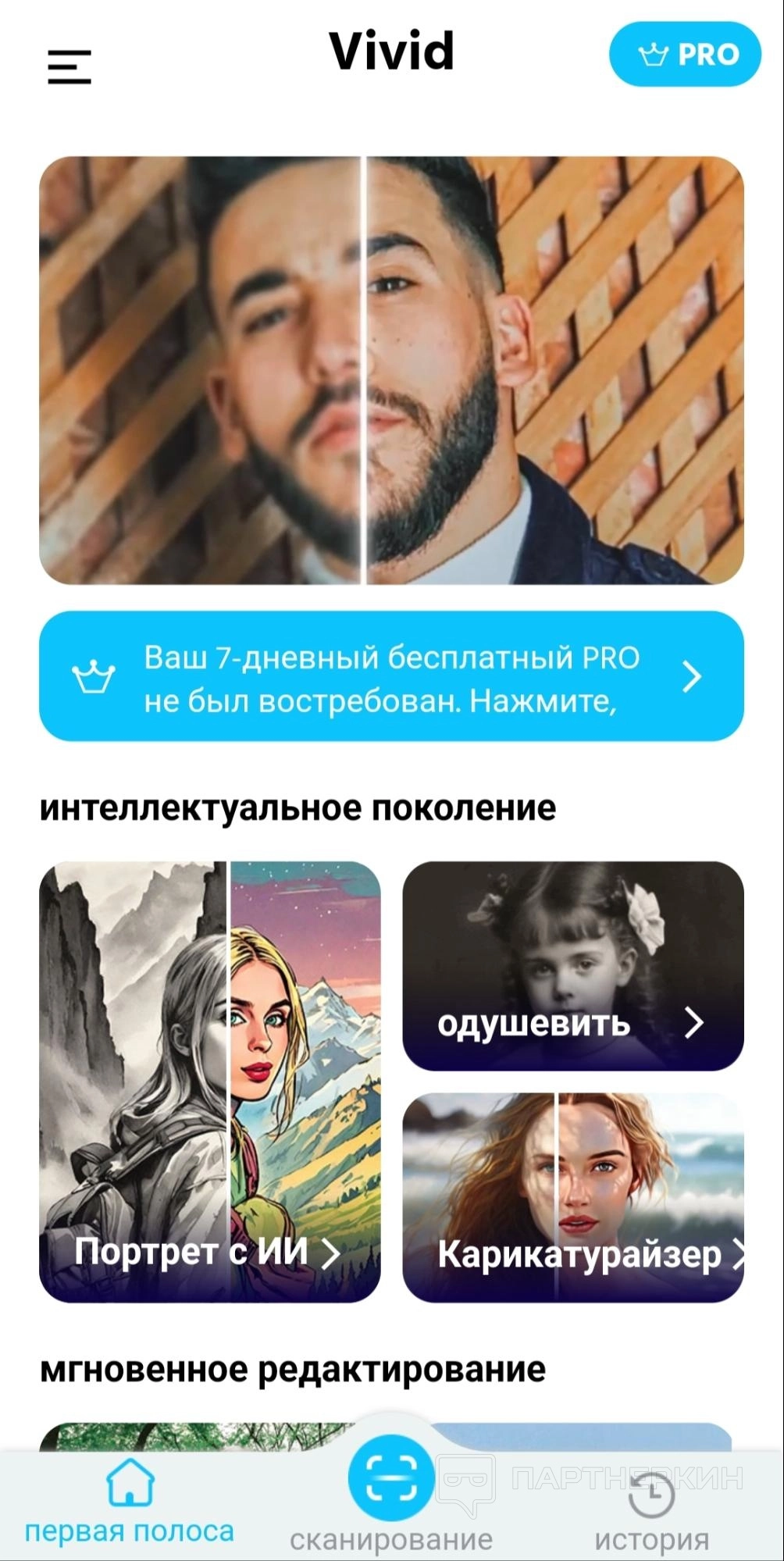The width and height of the screenshot is (784, 1561).
Task: Open the hamburger menu
Action: click(x=69, y=66)
